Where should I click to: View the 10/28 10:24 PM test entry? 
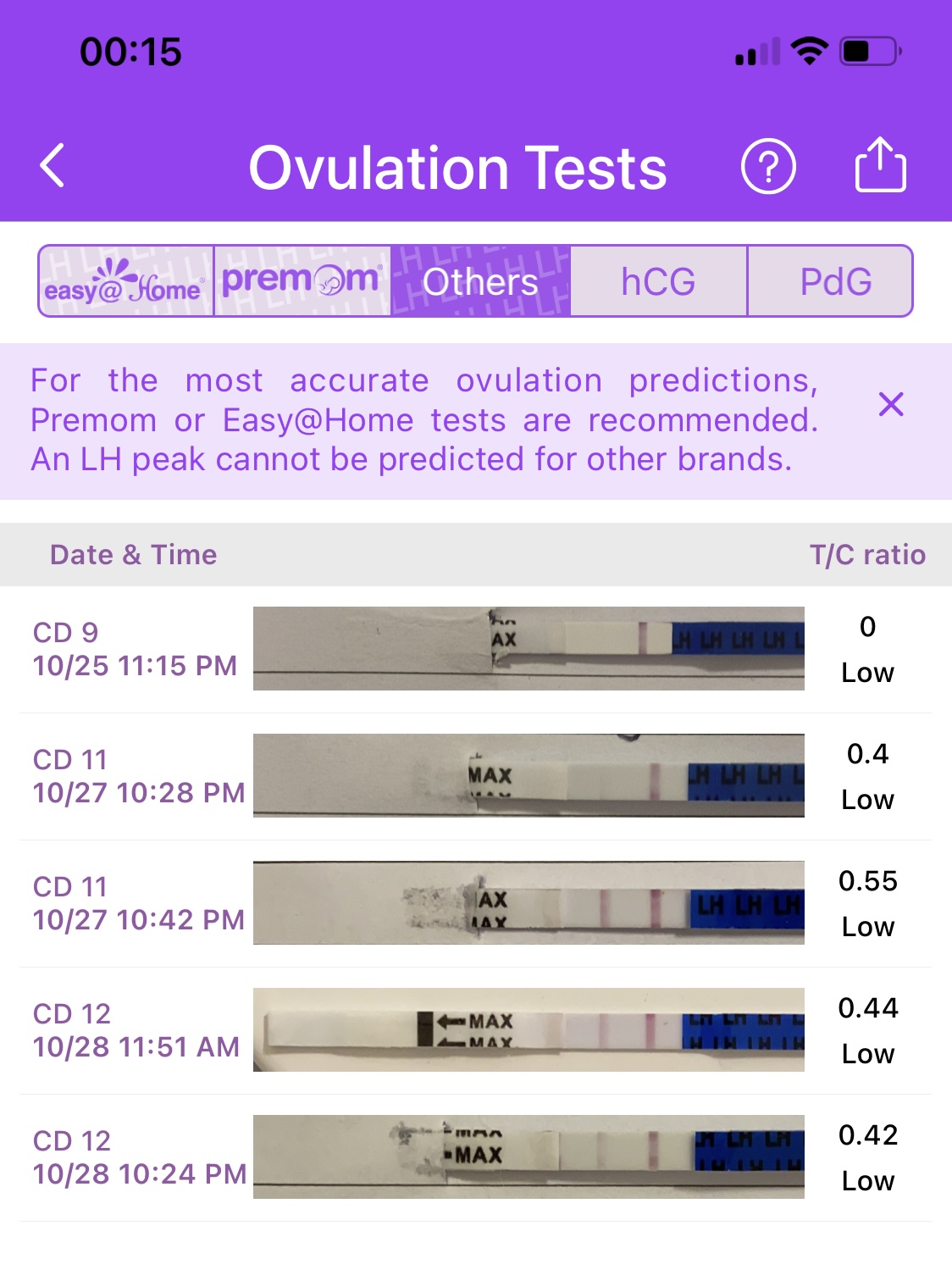(x=474, y=1157)
